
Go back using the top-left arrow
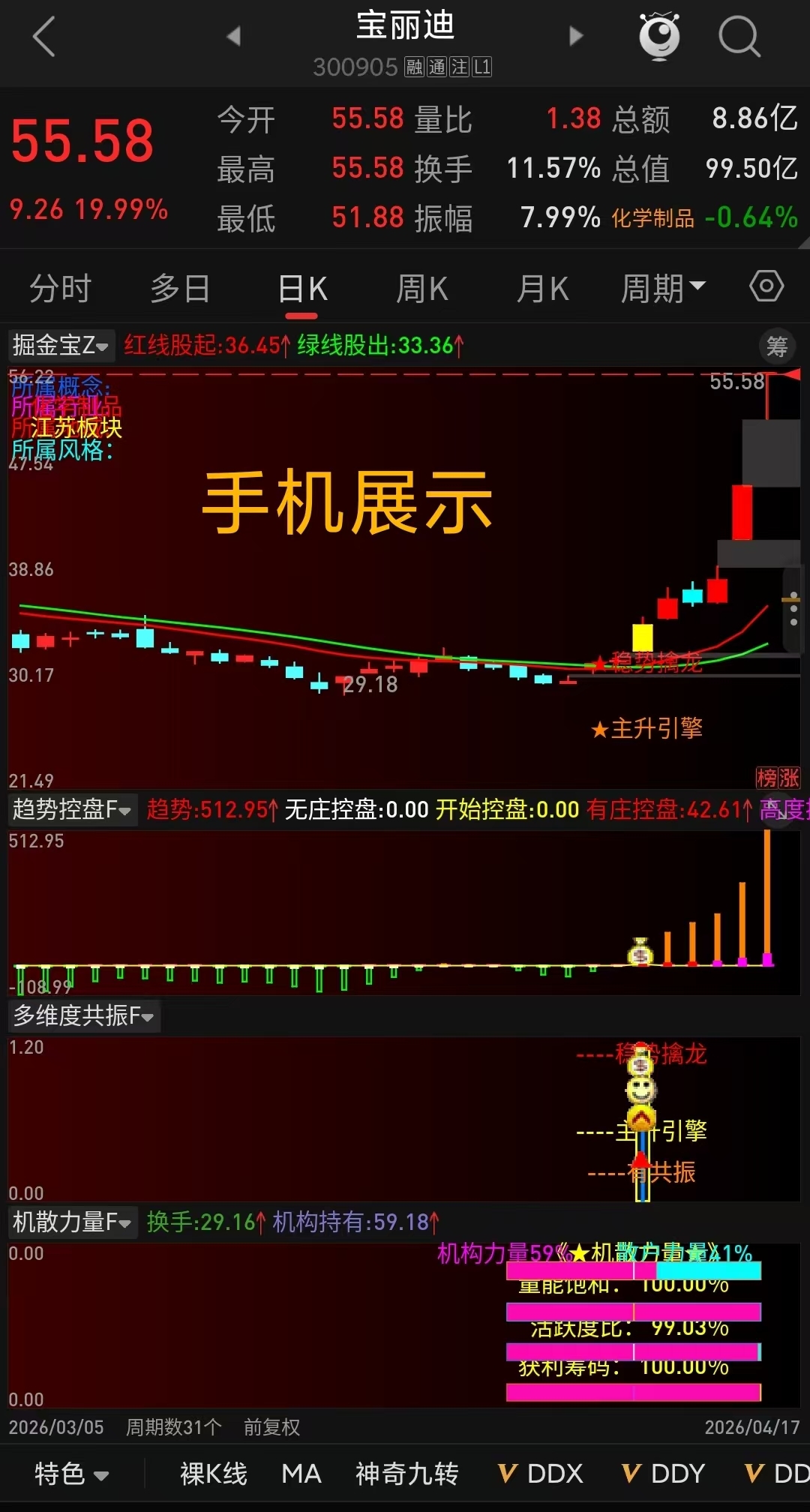click(x=44, y=36)
